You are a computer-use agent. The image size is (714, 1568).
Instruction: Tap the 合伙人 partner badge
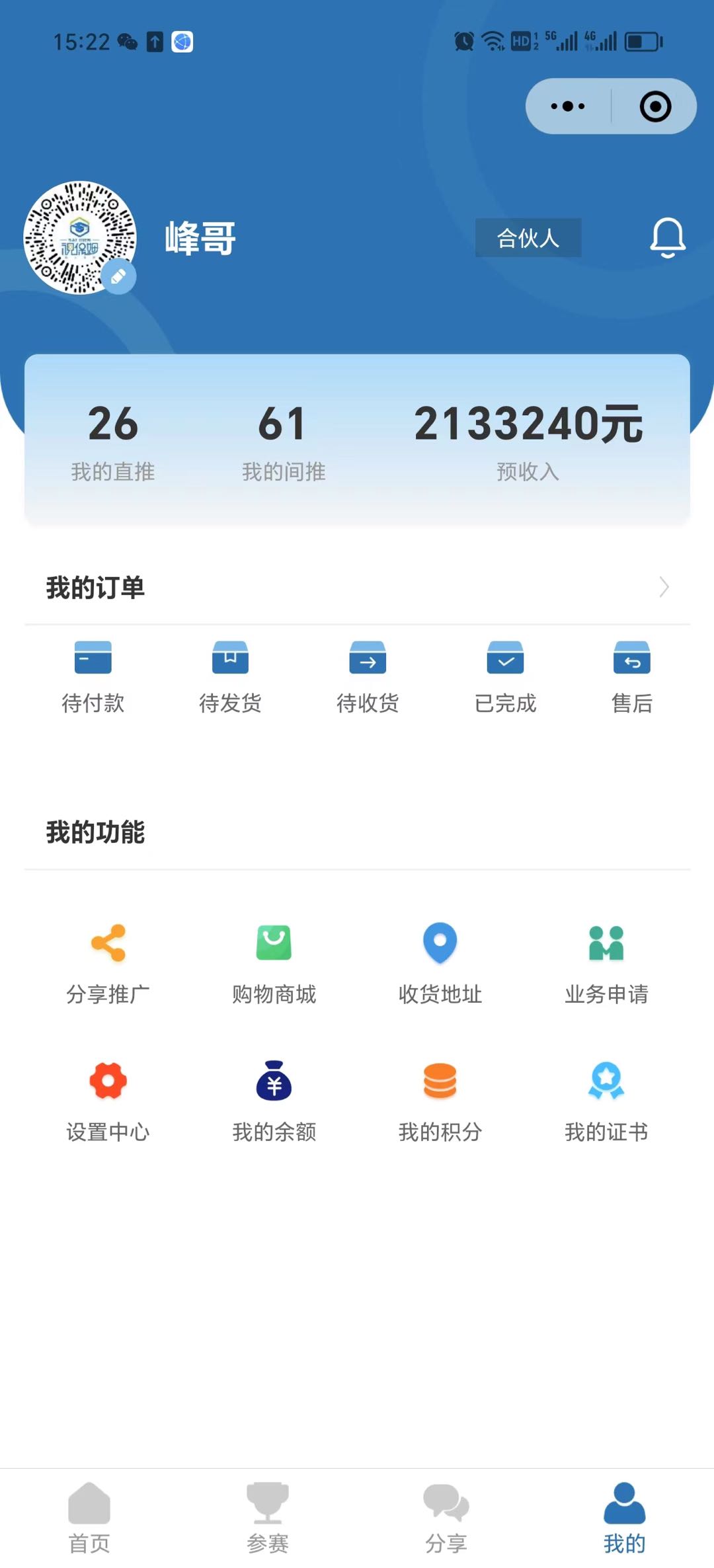pyautogui.click(x=528, y=238)
